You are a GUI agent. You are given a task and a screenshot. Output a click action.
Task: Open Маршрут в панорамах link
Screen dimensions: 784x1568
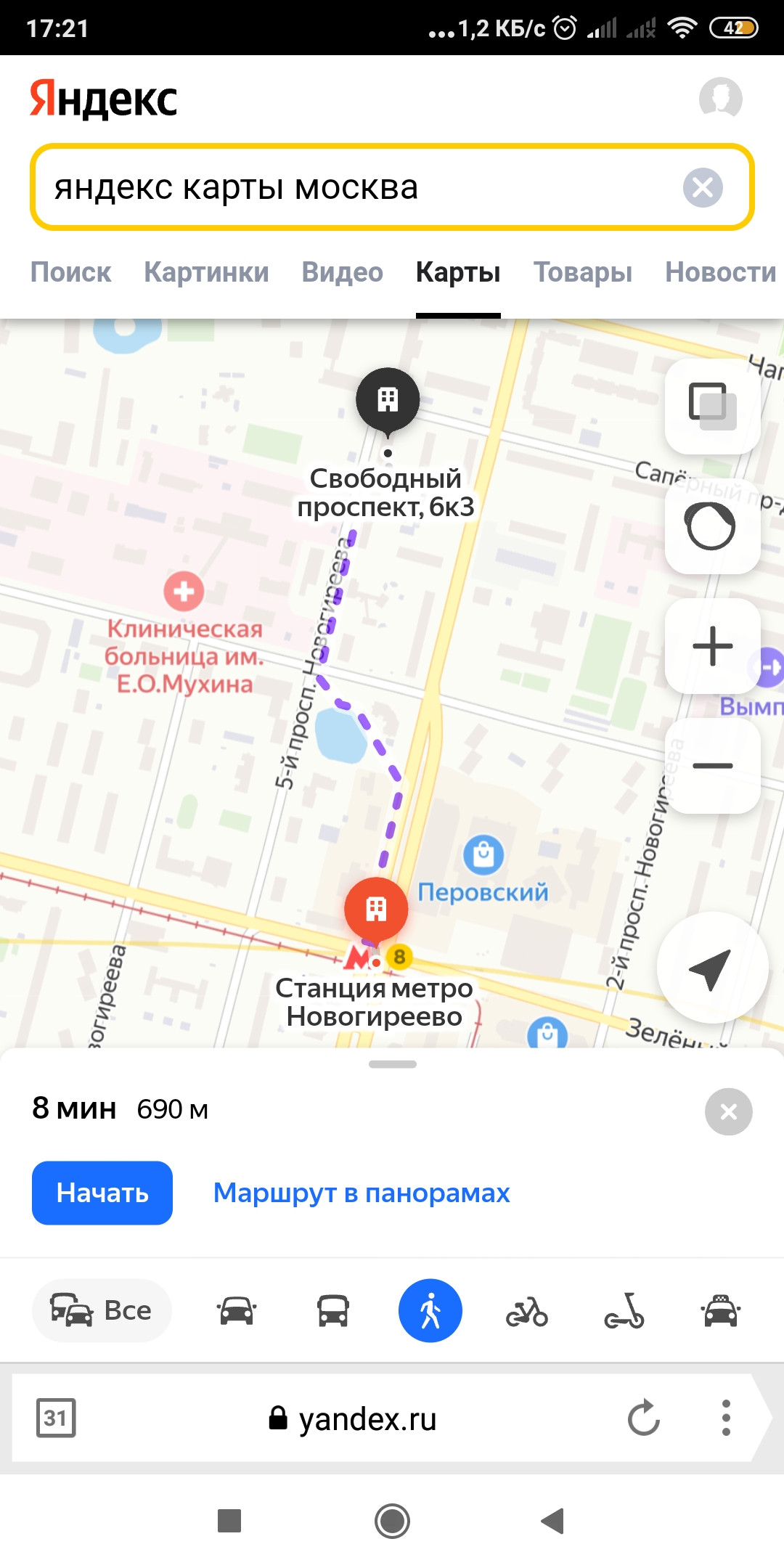[x=362, y=1193]
